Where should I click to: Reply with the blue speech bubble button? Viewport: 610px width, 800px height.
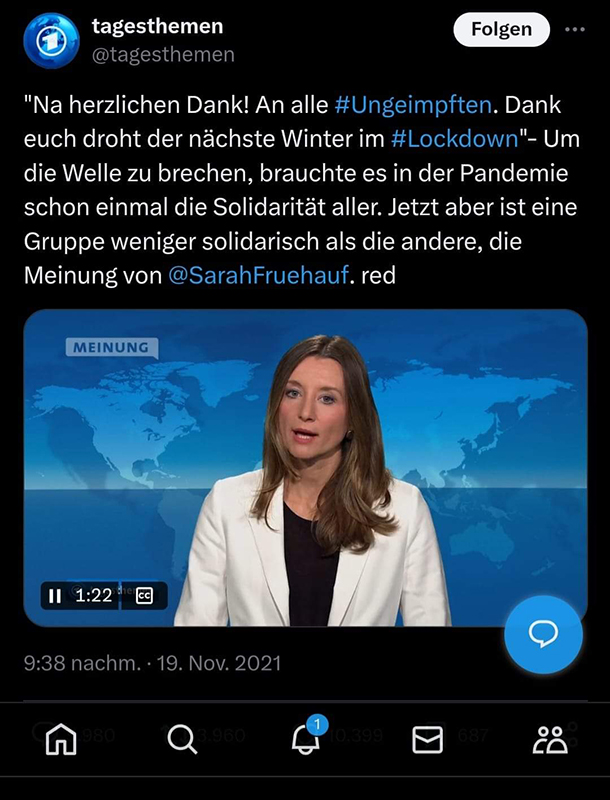coord(543,634)
